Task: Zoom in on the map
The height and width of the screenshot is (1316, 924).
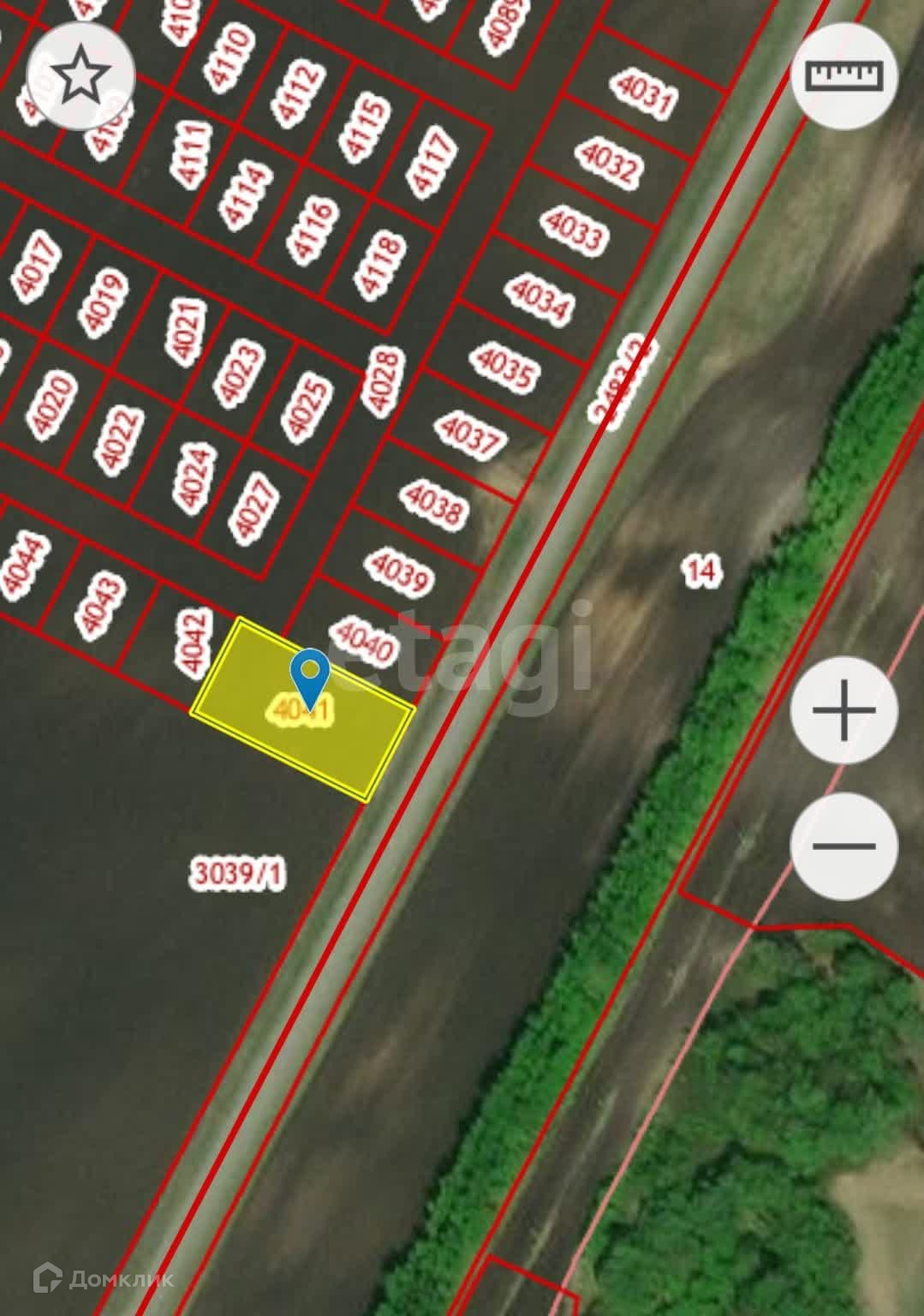Action: [x=844, y=710]
